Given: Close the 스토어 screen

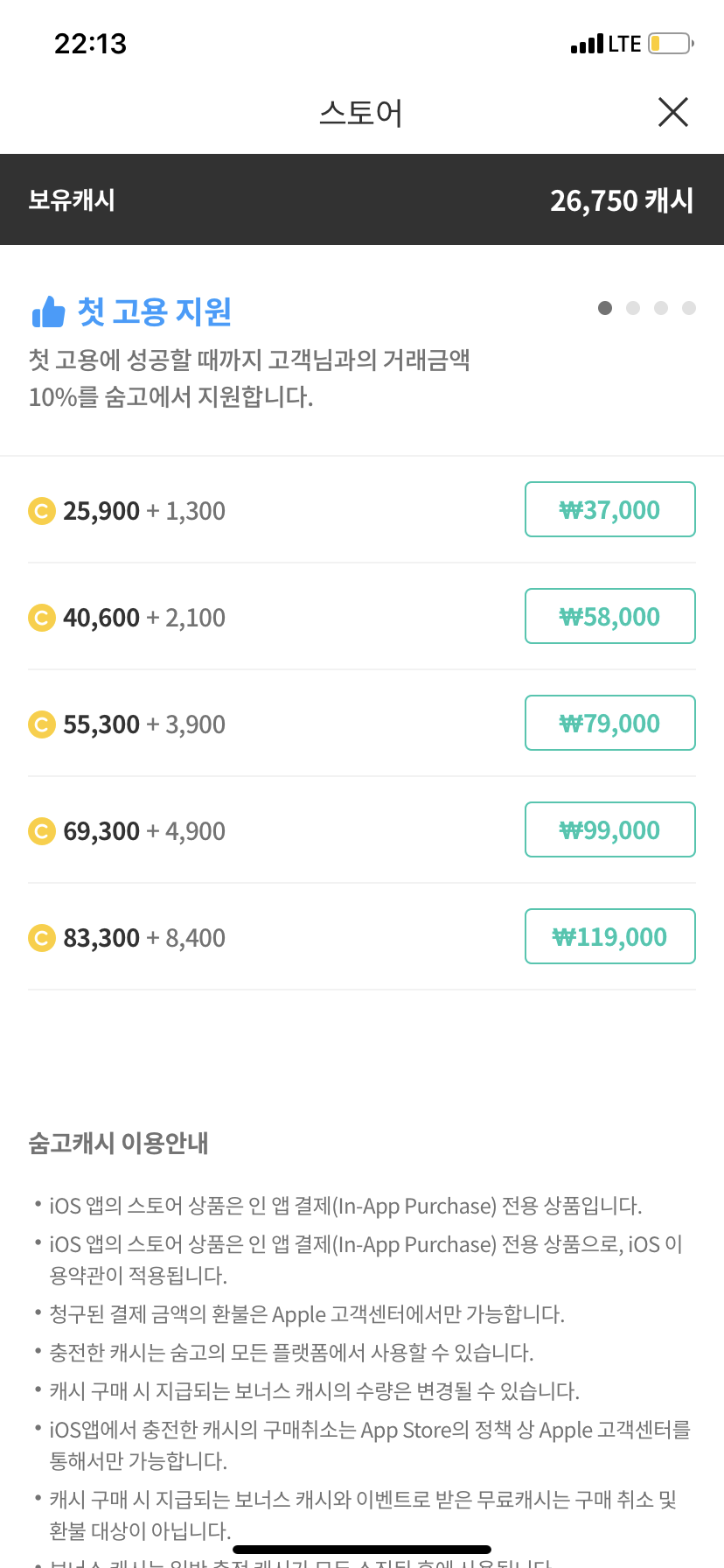Looking at the screenshot, I should pyautogui.click(x=673, y=112).
